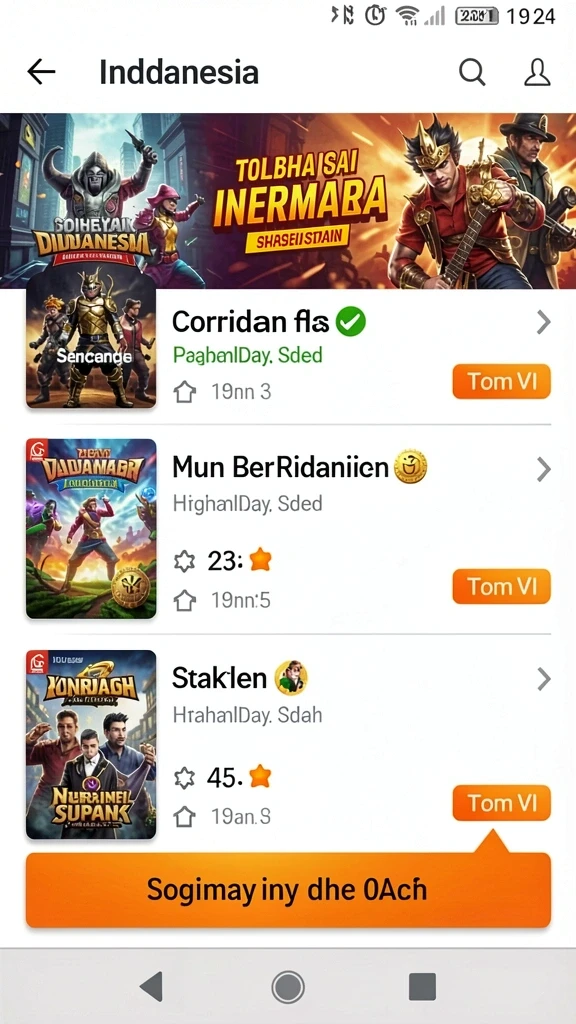Open the chevron on Mun BerRidaniicn row
The image size is (576, 1024).
543,469
